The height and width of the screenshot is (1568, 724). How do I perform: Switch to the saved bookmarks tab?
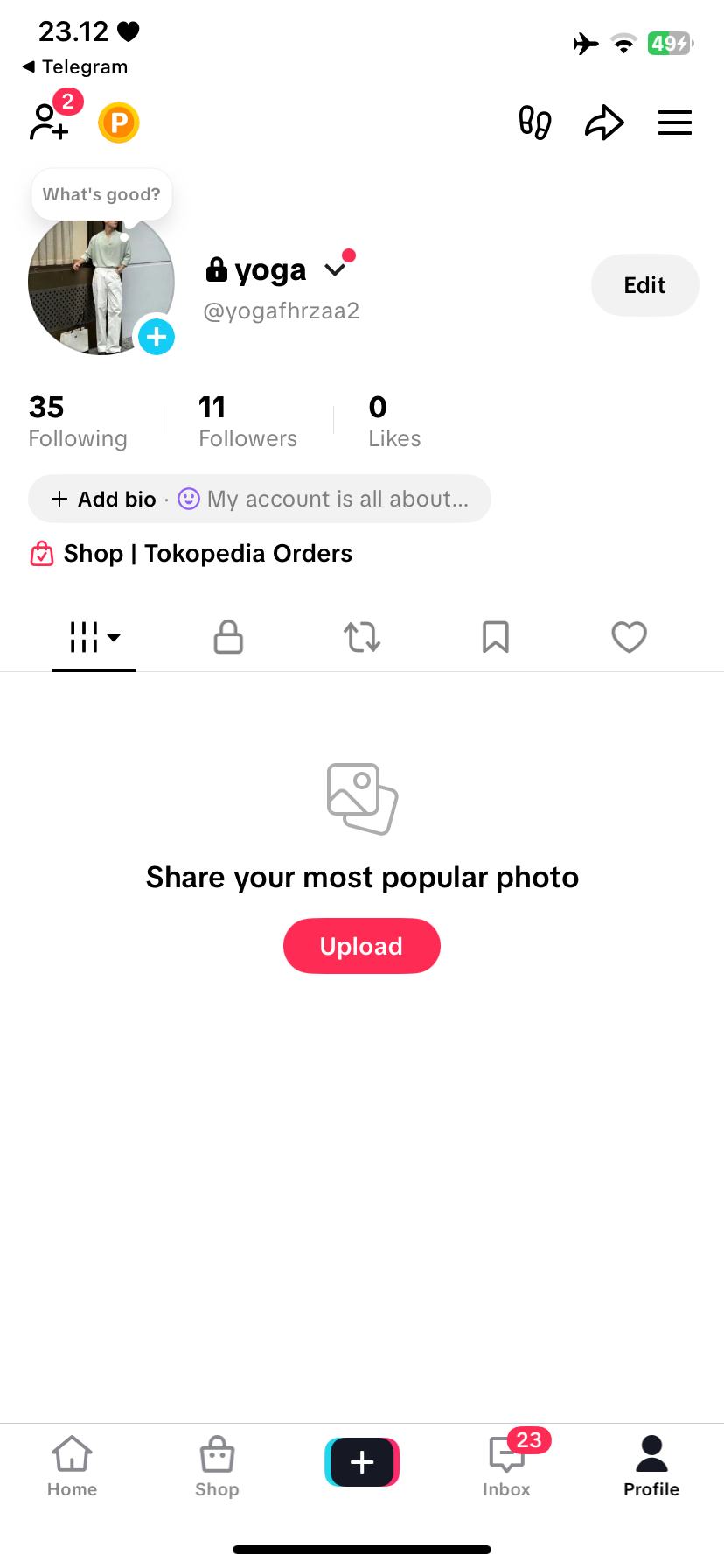496,637
